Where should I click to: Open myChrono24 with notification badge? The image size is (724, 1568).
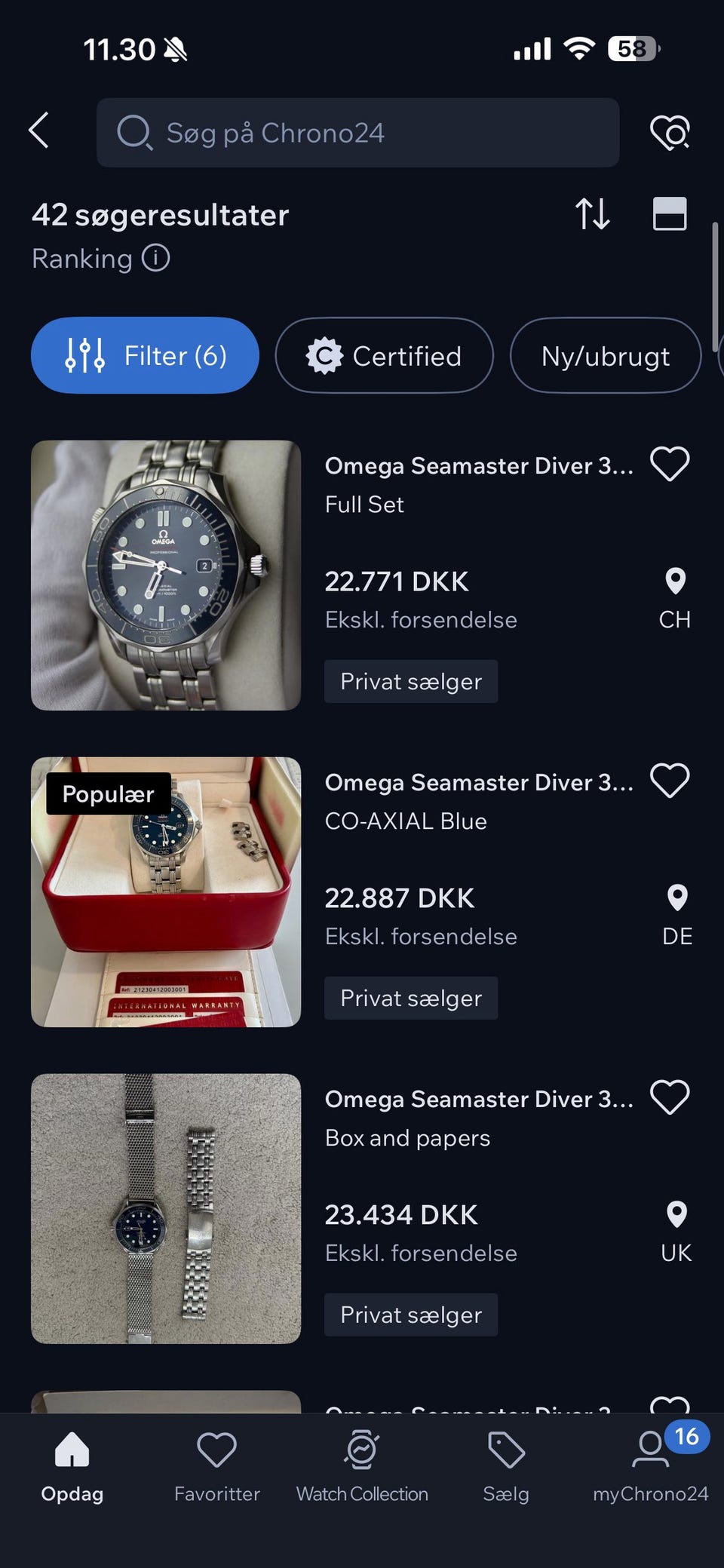click(x=649, y=1463)
